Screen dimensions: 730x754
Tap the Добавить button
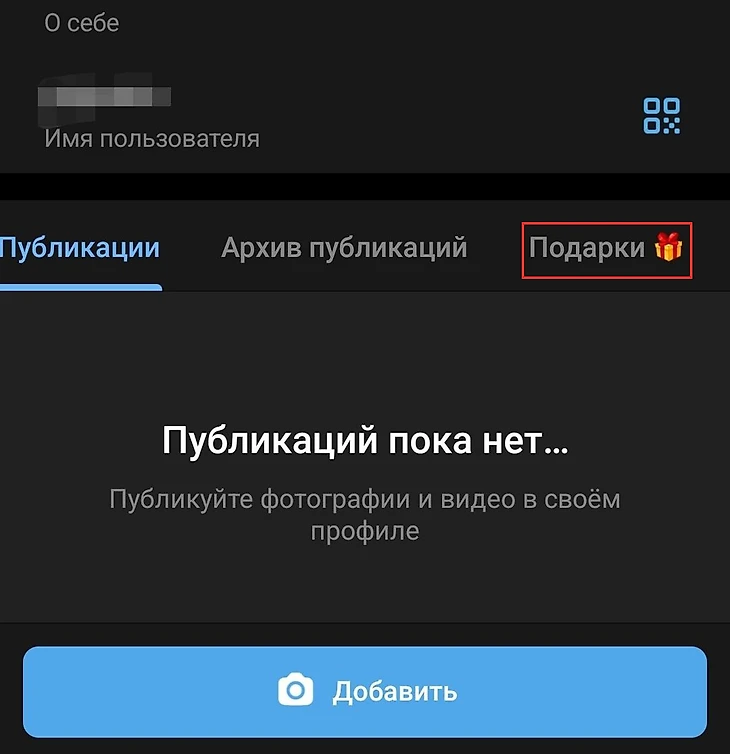coord(365,691)
